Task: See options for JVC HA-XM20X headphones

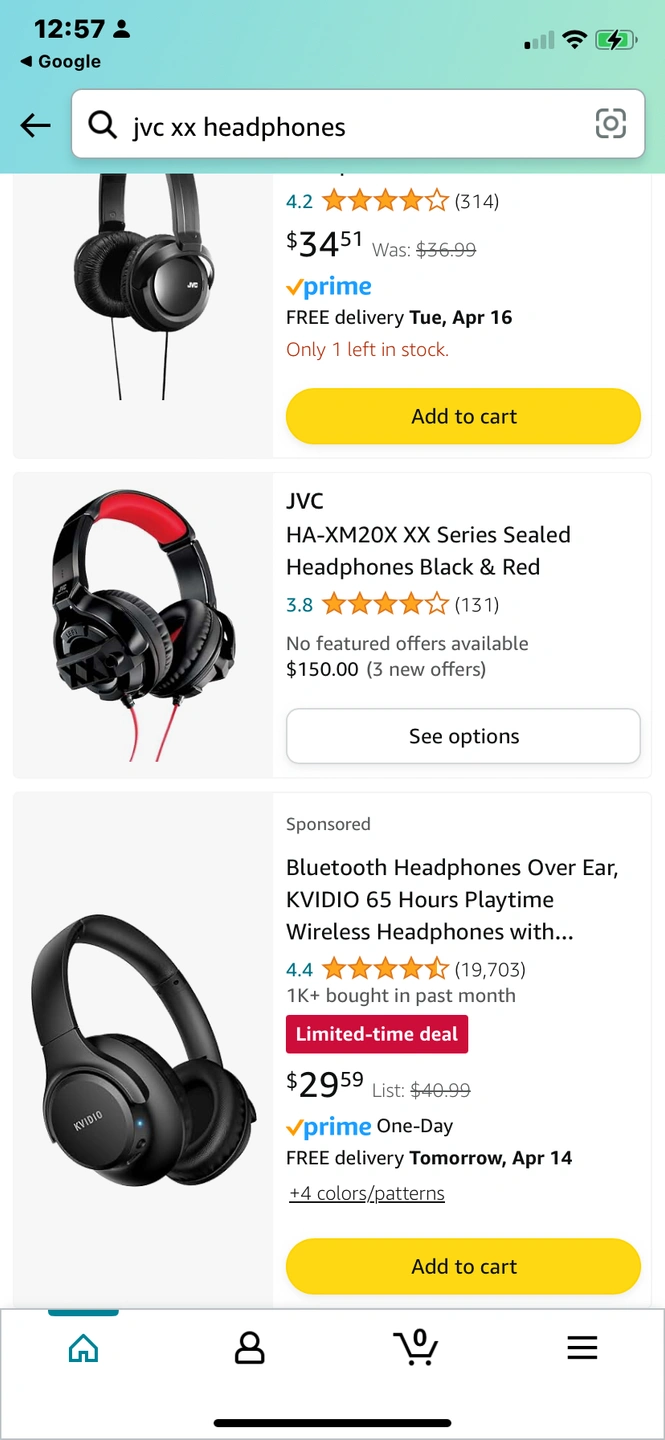Action: (x=463, y=736)
